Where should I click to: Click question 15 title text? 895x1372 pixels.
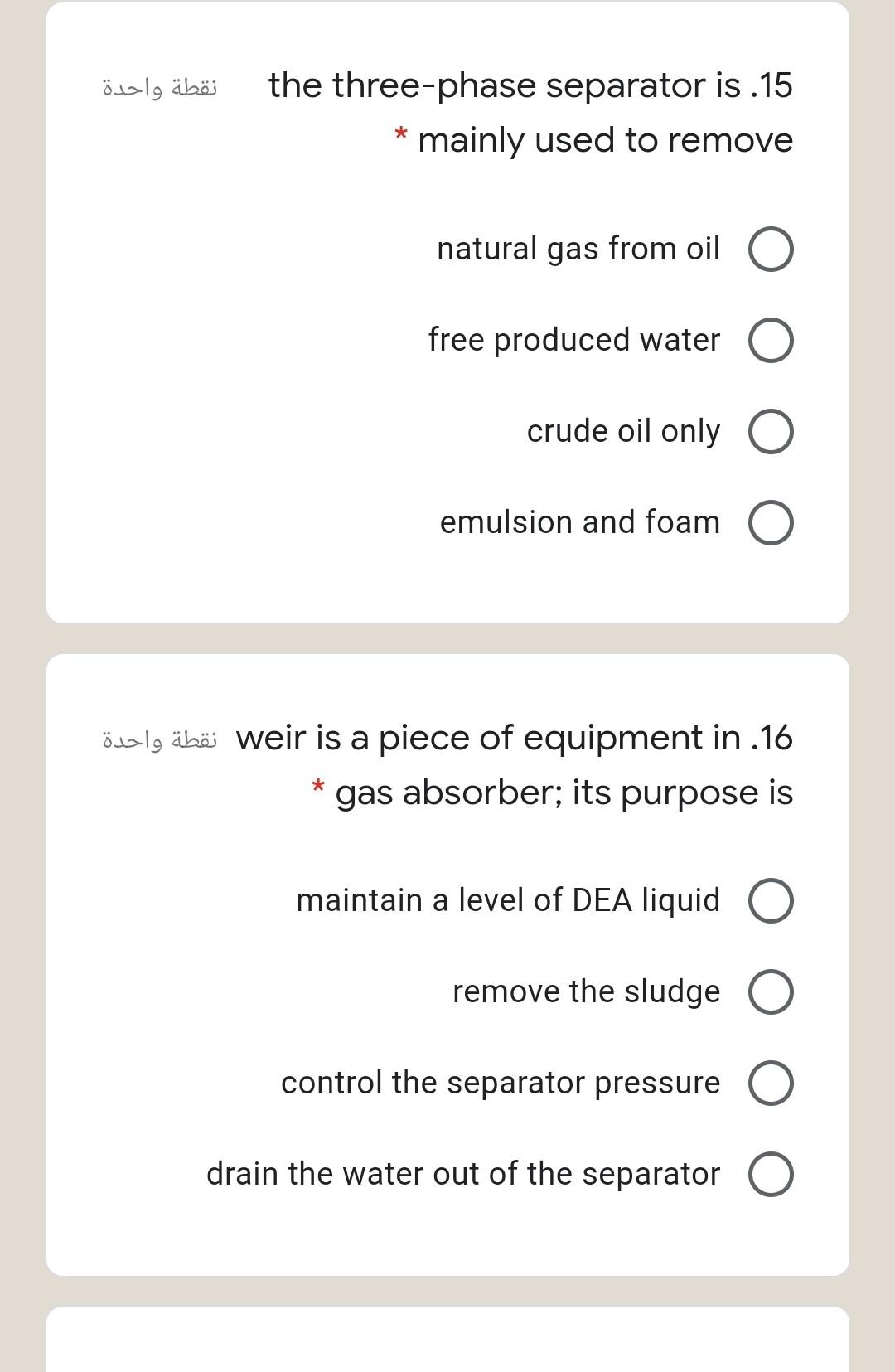click(x=530, y=85)
